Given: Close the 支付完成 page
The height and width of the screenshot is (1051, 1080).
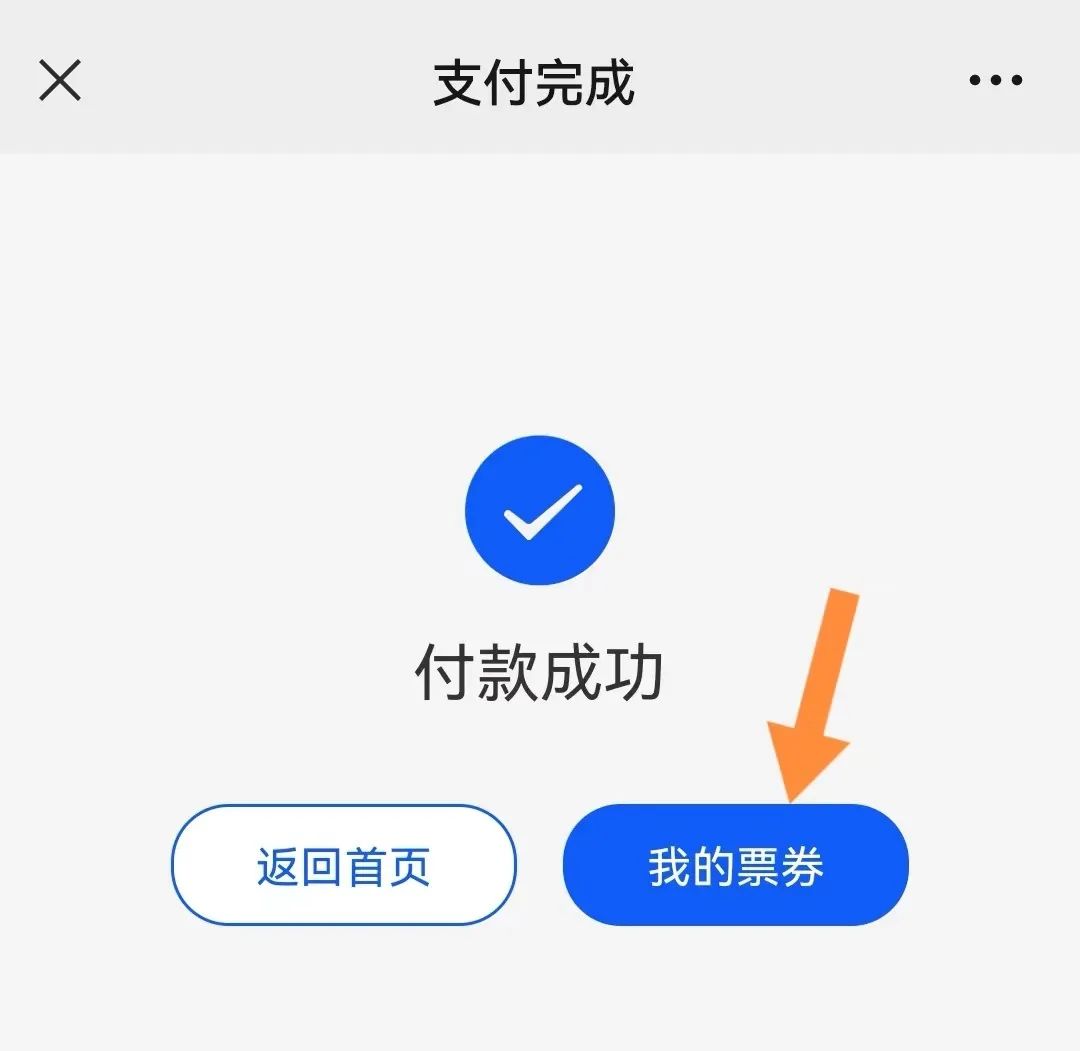Looking at the screenshot, I should coord(60,80).
